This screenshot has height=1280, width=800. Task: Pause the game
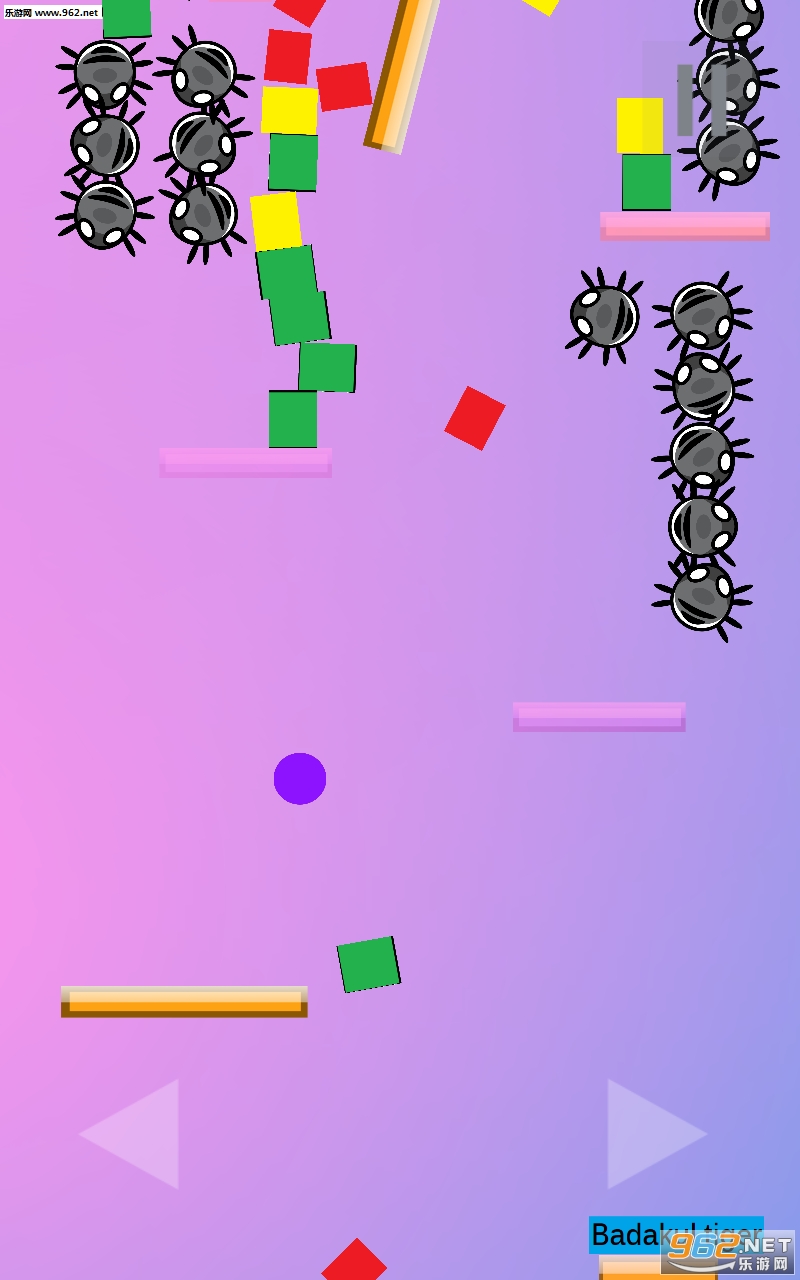701,100
